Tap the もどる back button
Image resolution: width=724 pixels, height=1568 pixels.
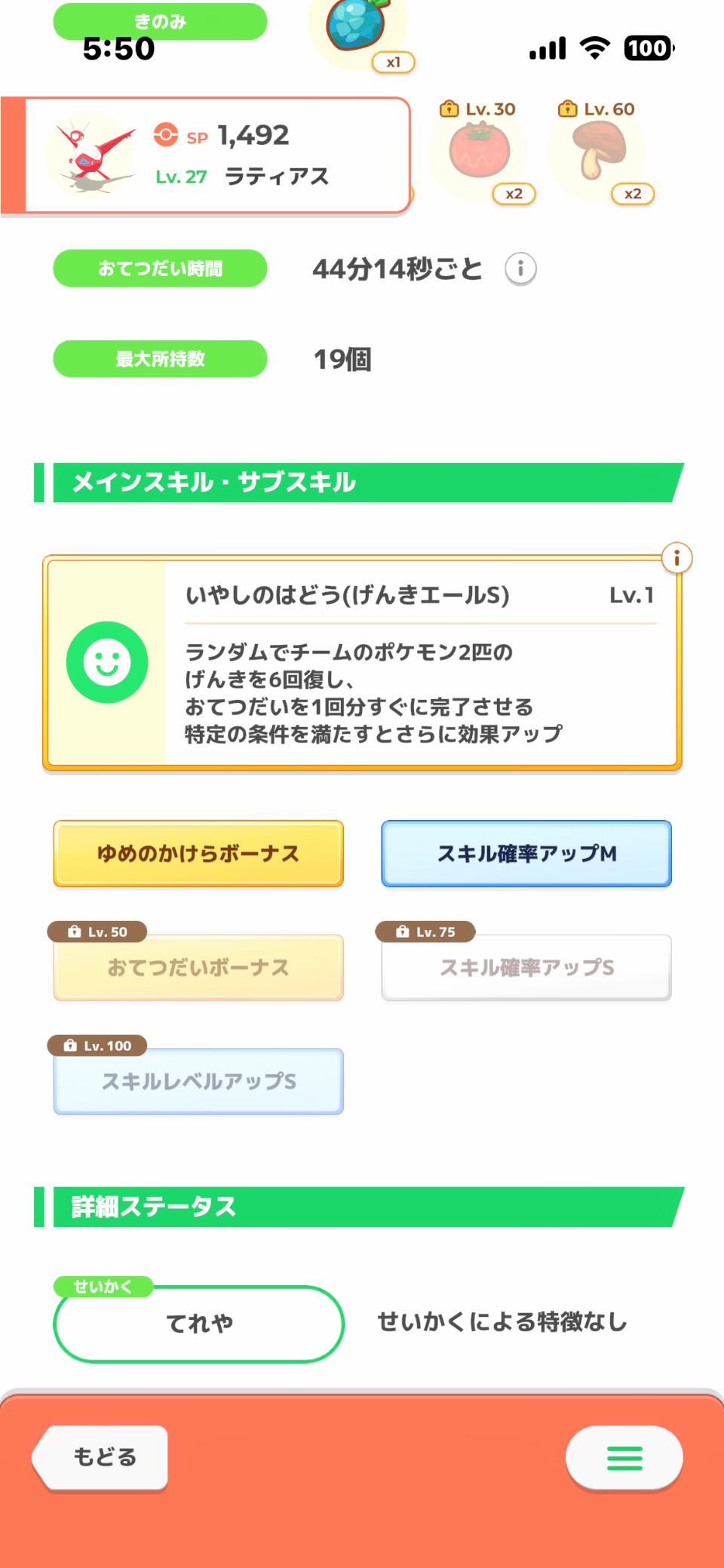point(100,1456)
